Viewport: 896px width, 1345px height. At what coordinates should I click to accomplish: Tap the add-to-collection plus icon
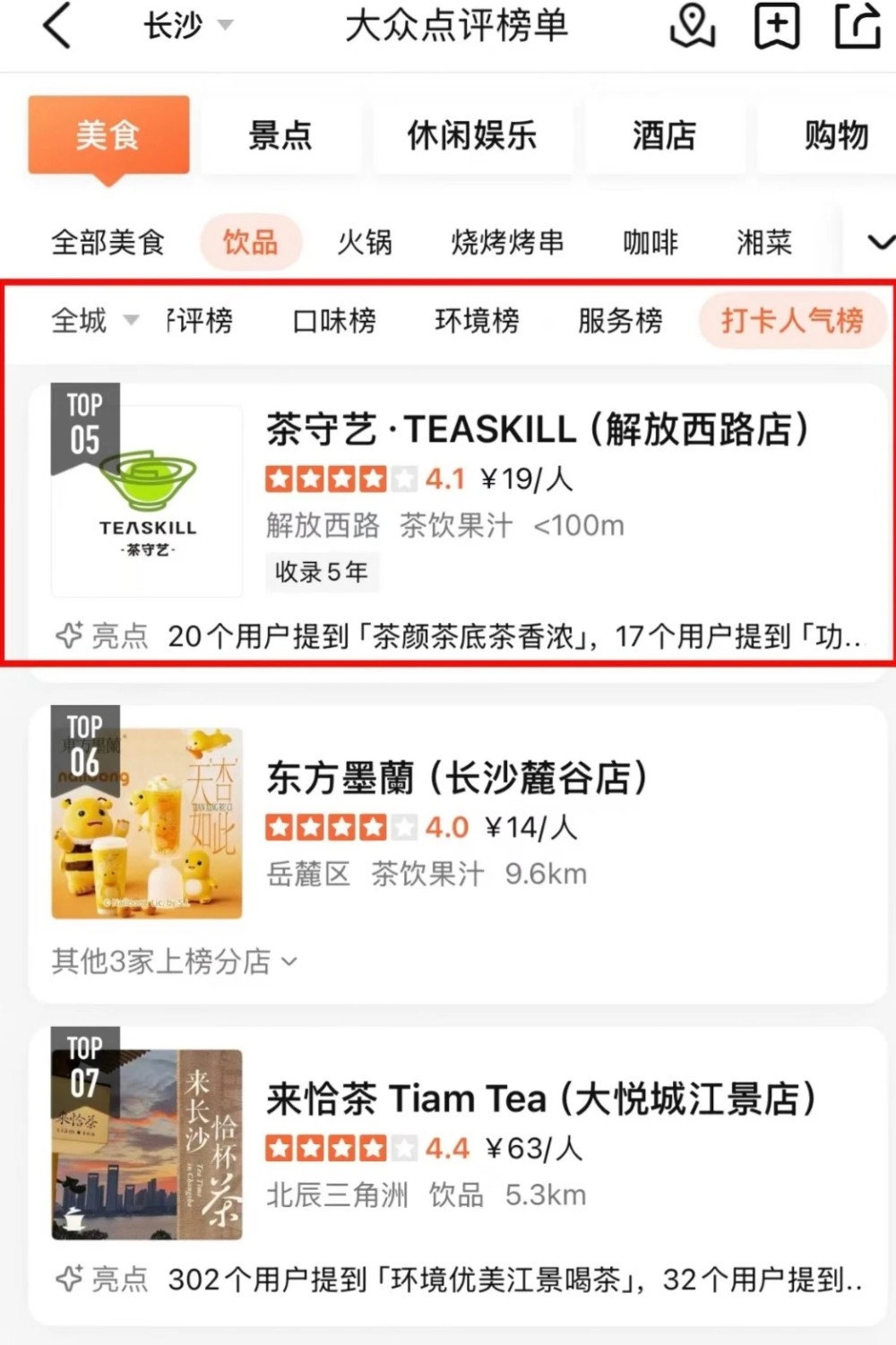pos(776,25)
